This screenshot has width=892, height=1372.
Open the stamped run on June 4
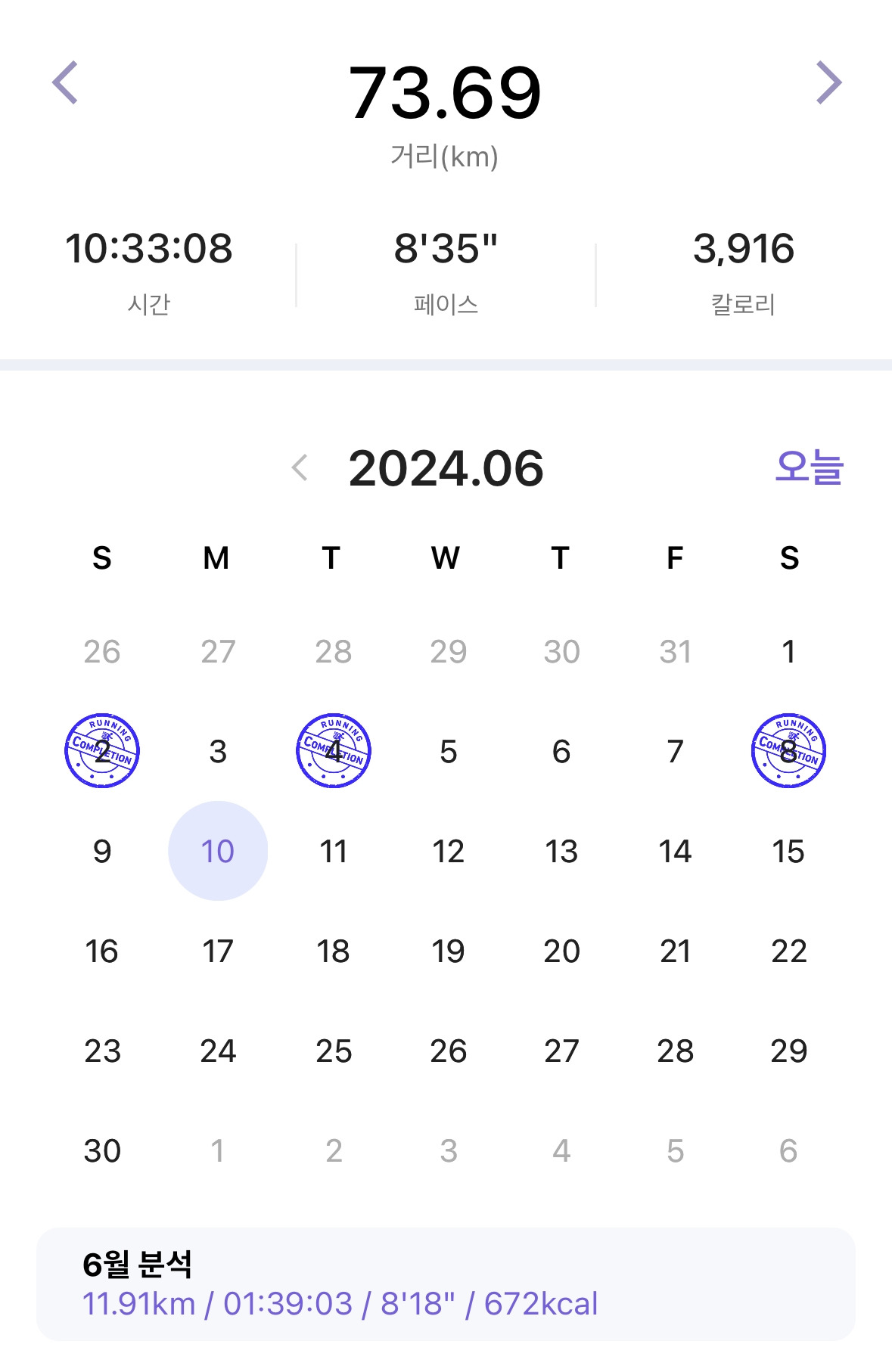334,750
